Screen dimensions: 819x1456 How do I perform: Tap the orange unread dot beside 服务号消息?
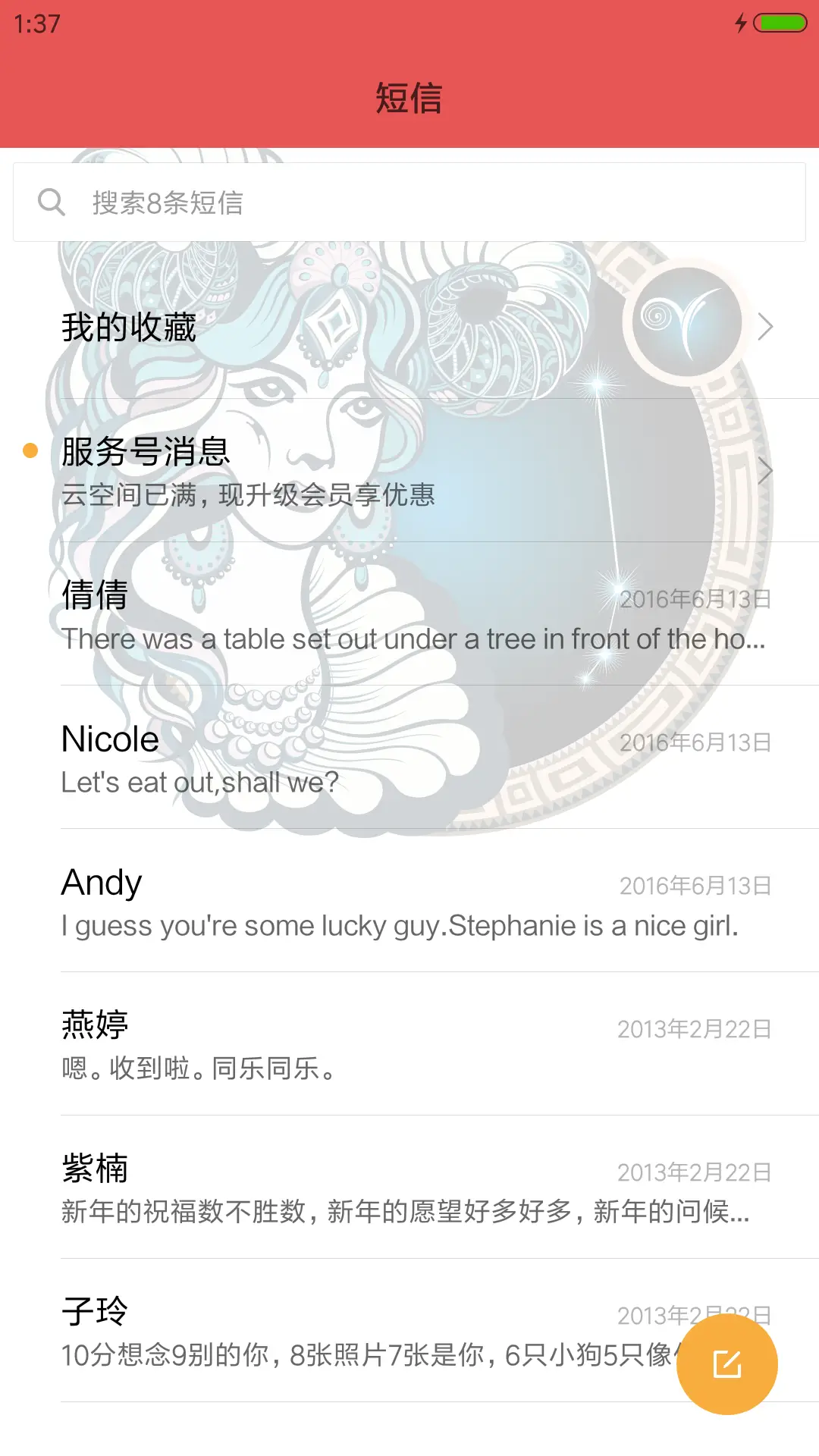click(x=30, y=450)
